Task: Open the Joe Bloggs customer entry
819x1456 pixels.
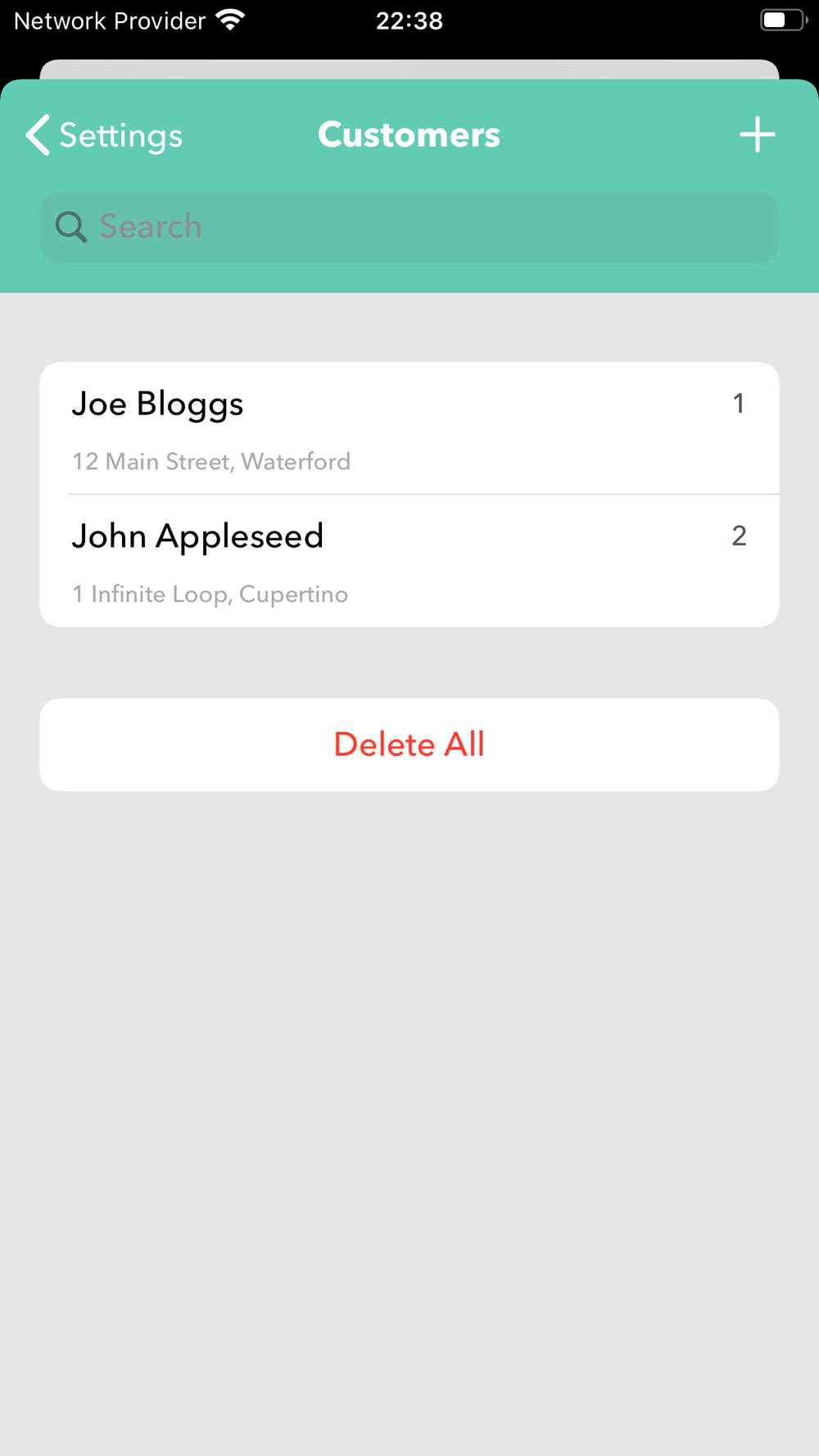Action: tap(409, 428)
